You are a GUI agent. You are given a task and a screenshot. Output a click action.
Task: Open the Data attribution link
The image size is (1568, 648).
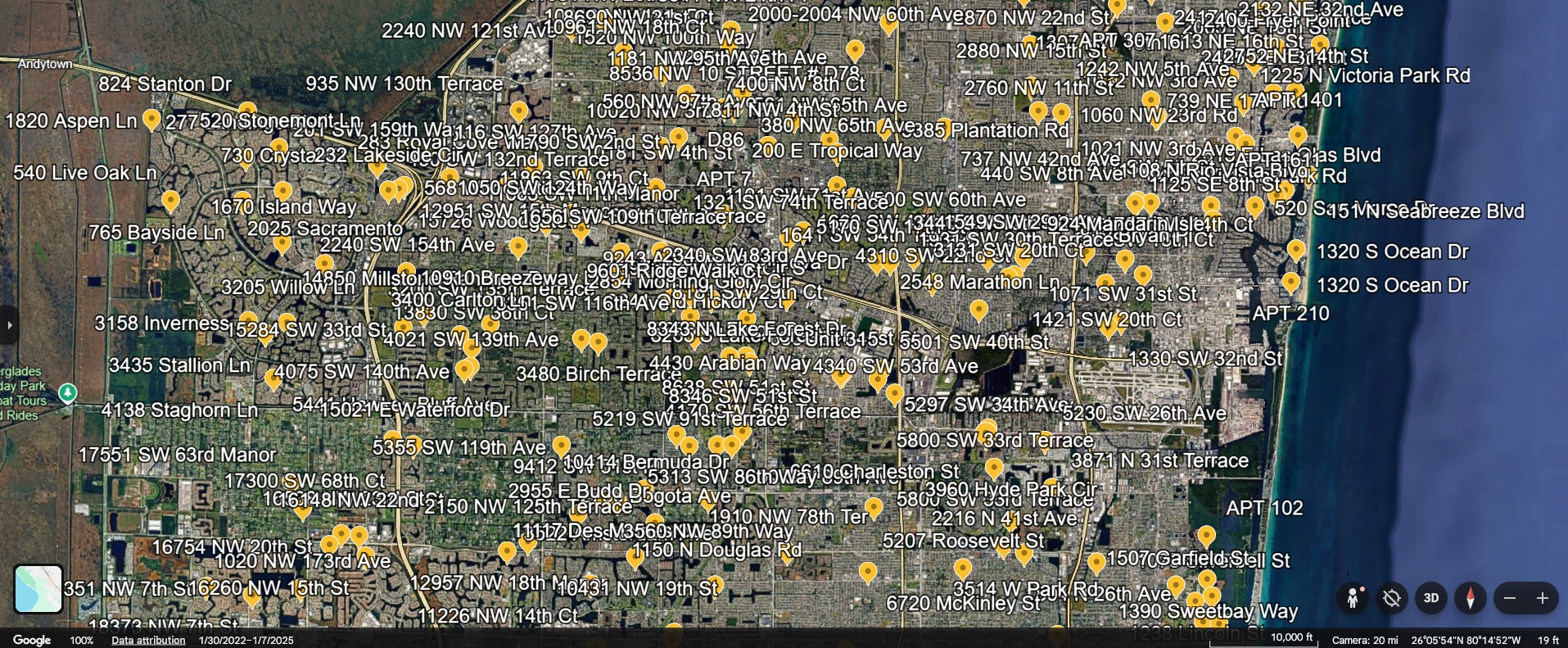click(148, 640)
